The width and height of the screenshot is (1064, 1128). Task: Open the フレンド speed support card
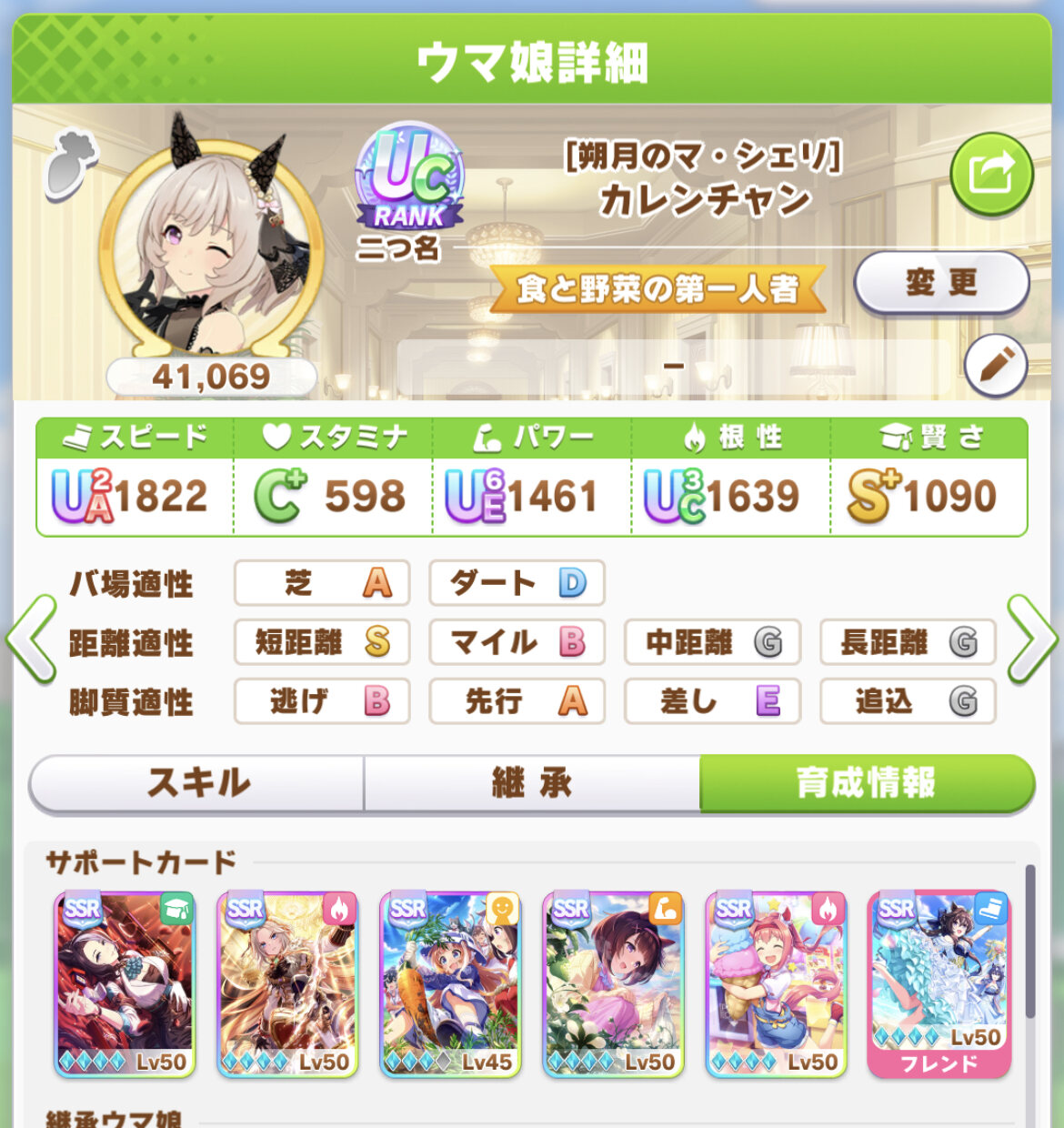tap(939, 984)
